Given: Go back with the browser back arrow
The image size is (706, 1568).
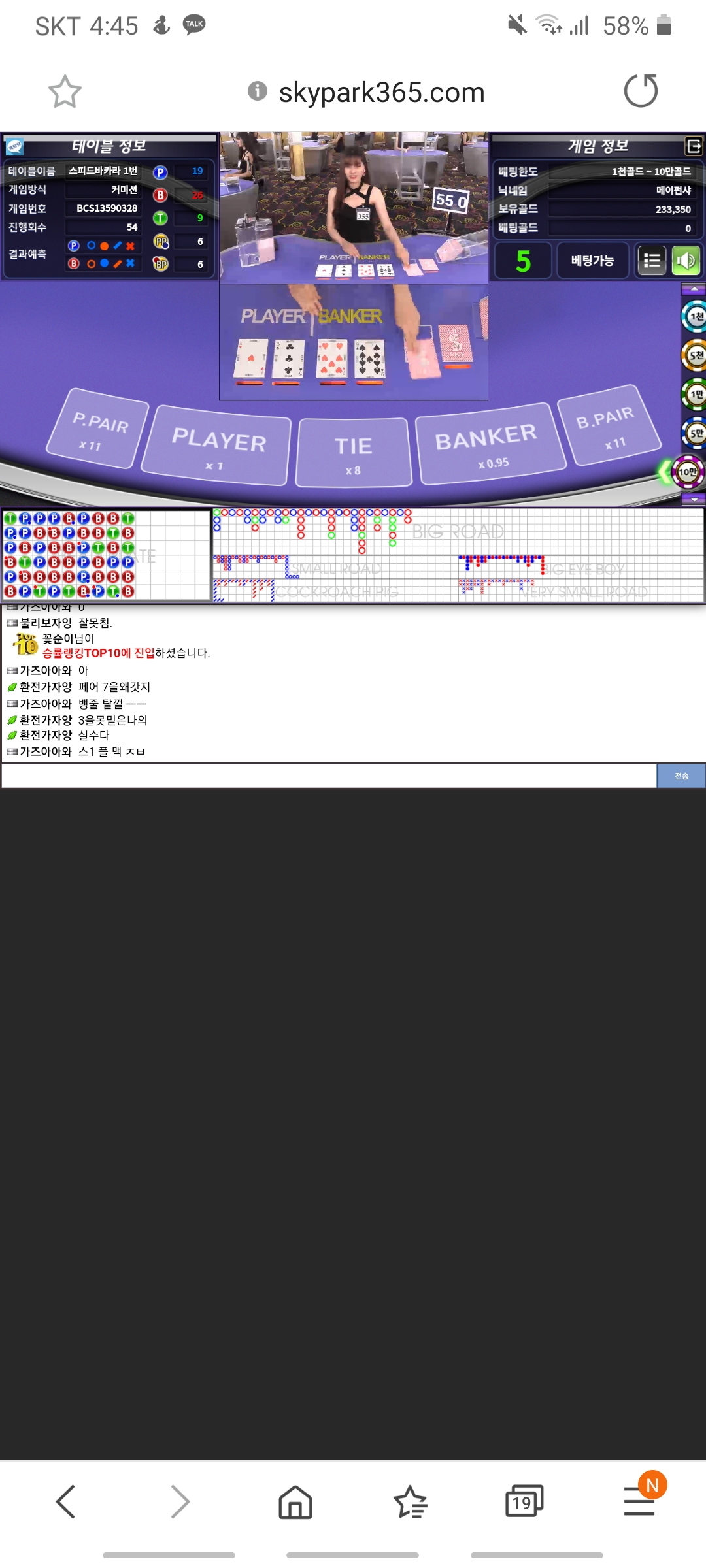Looking at the screenshot, I should click(66, 1501).
